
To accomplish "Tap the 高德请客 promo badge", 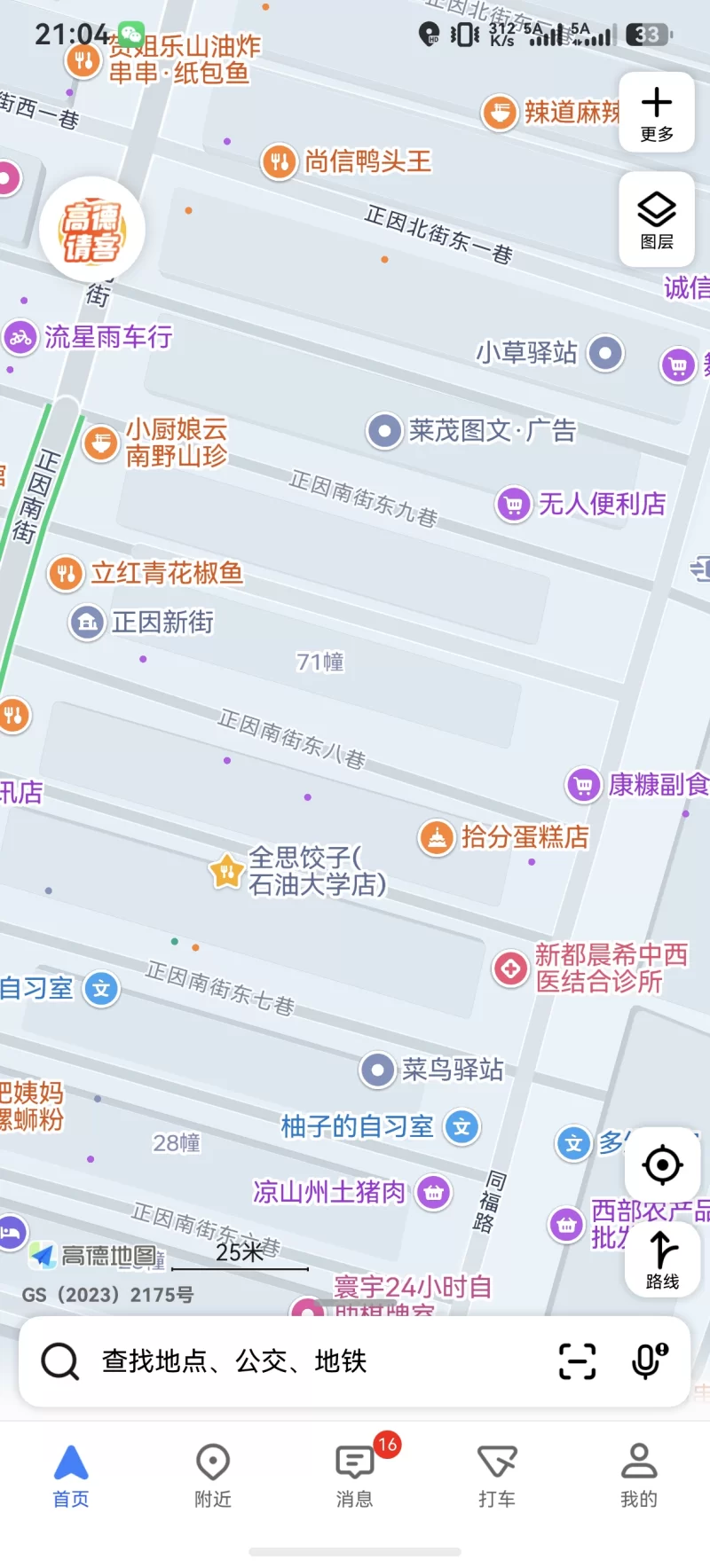I will pos(91,230).
